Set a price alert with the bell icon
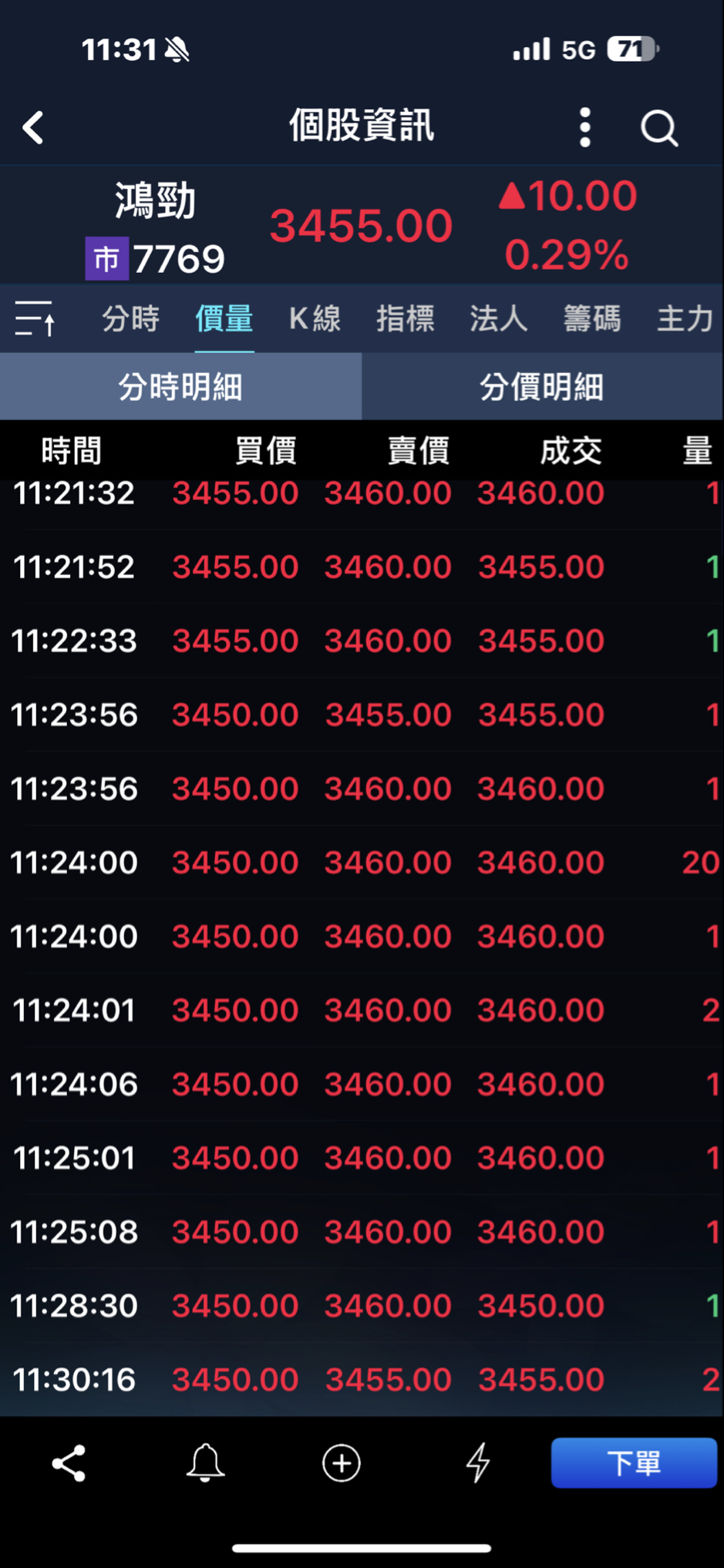This screenshot has height=1568, width=724. click(205, 1462)
